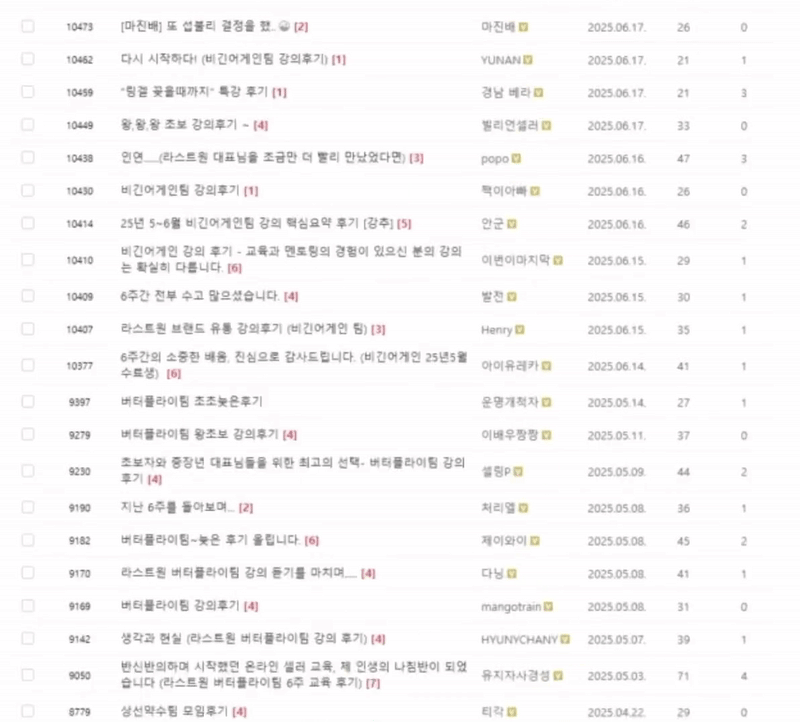Open post '왕,왕,왕 초보 강의후기'
Viewport: 800px width, 722px height.
click(181, 126)
